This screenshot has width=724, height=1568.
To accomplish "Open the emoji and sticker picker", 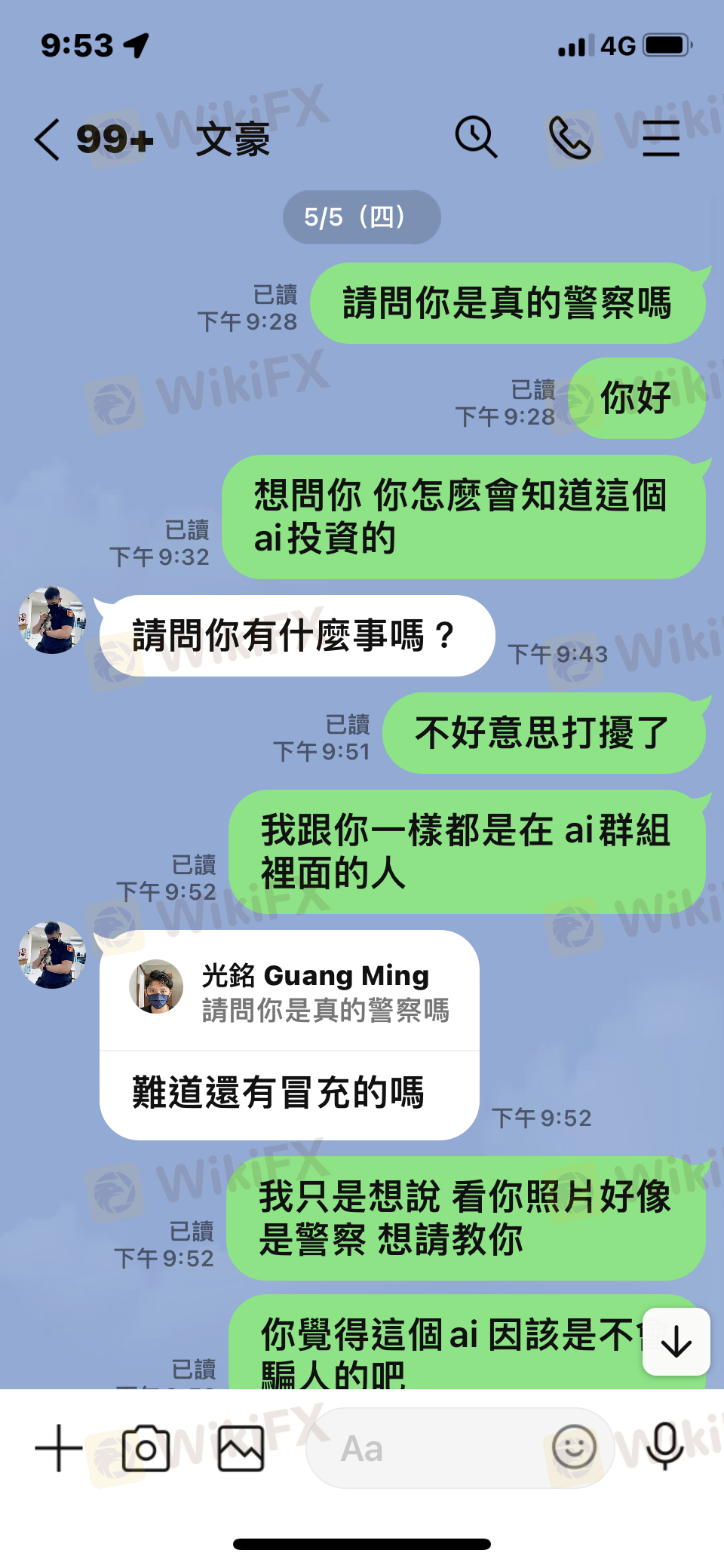I will click(574, 1447).
